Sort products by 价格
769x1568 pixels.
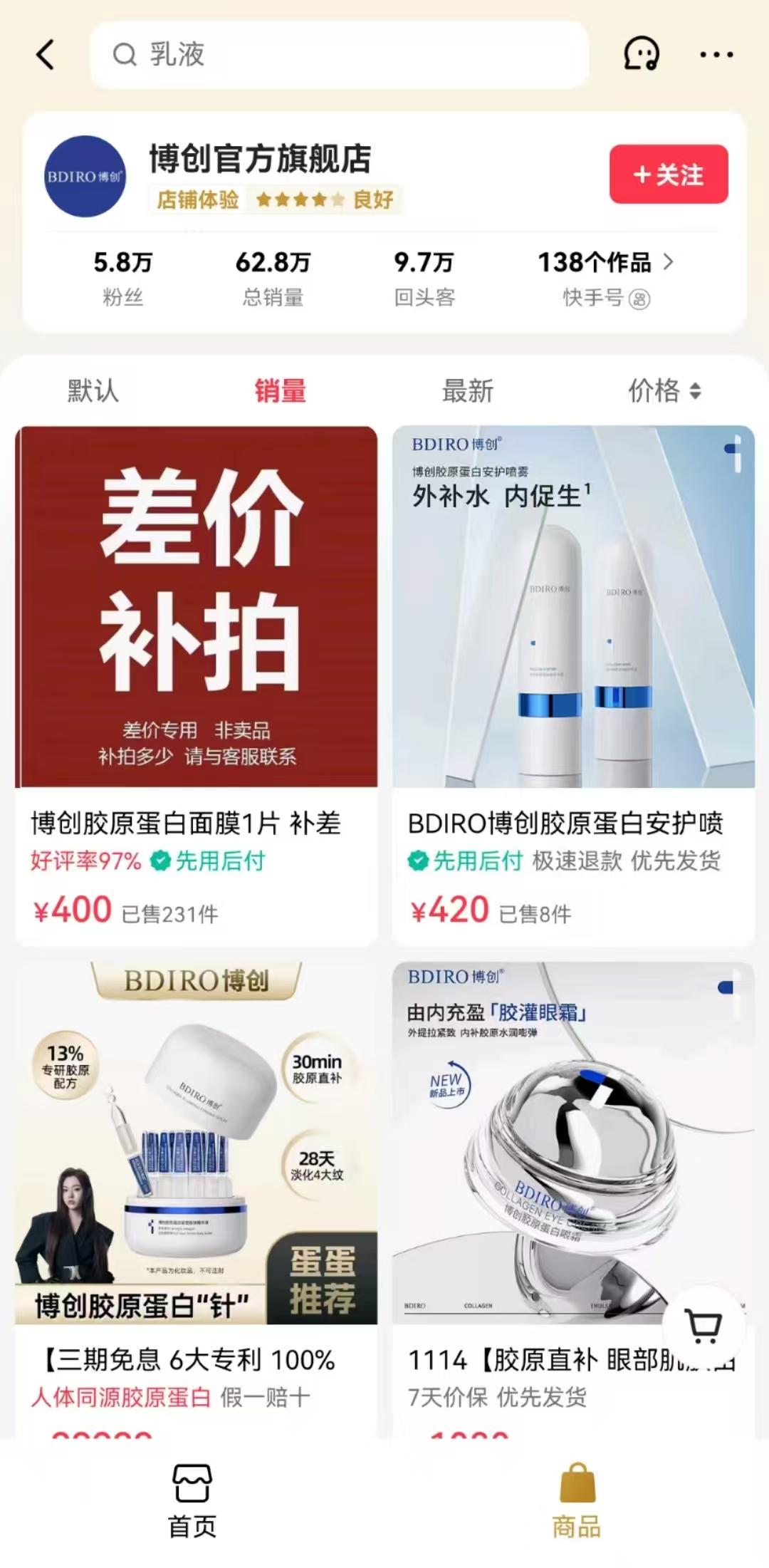[x=664, y=390]
